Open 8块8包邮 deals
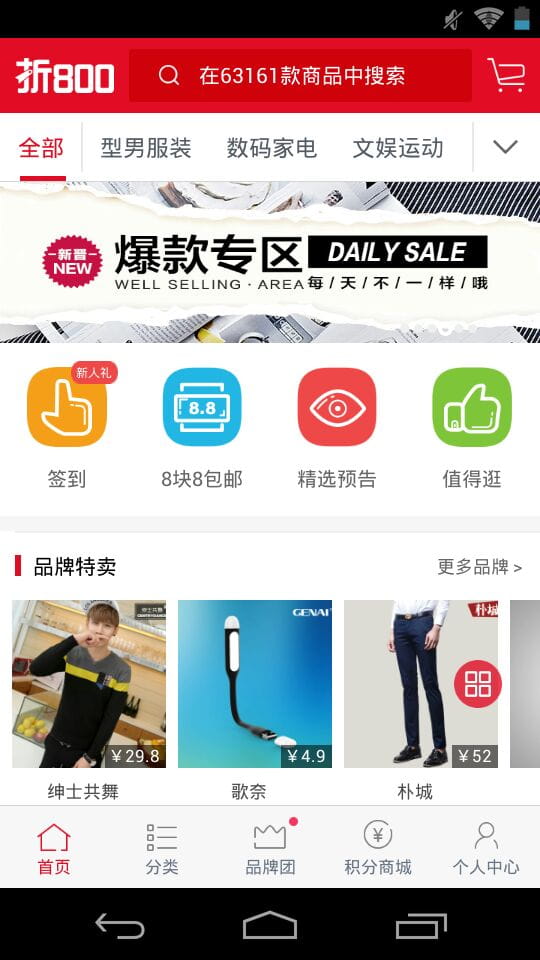540x960 pixels. (202, 428)
